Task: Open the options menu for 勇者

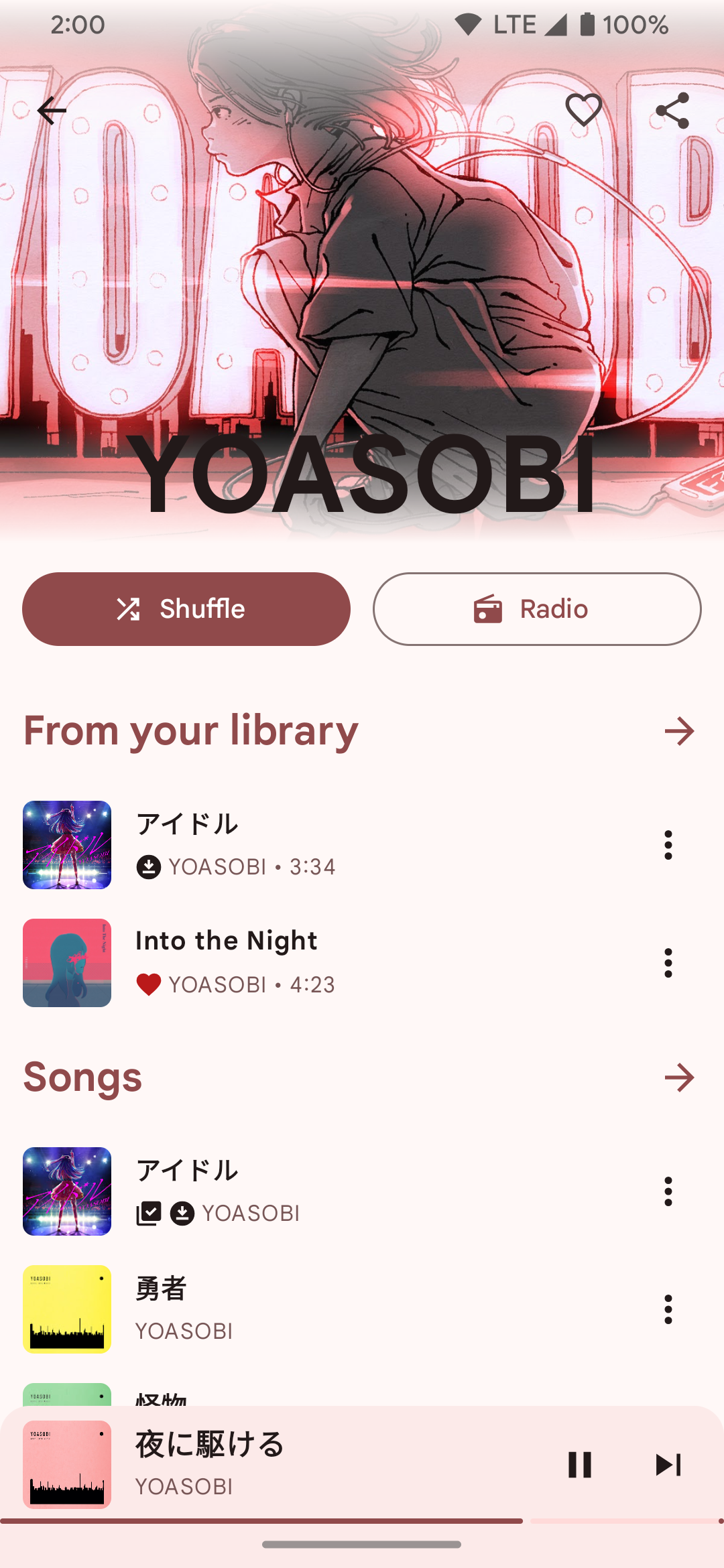Action: click(668, 1309)
